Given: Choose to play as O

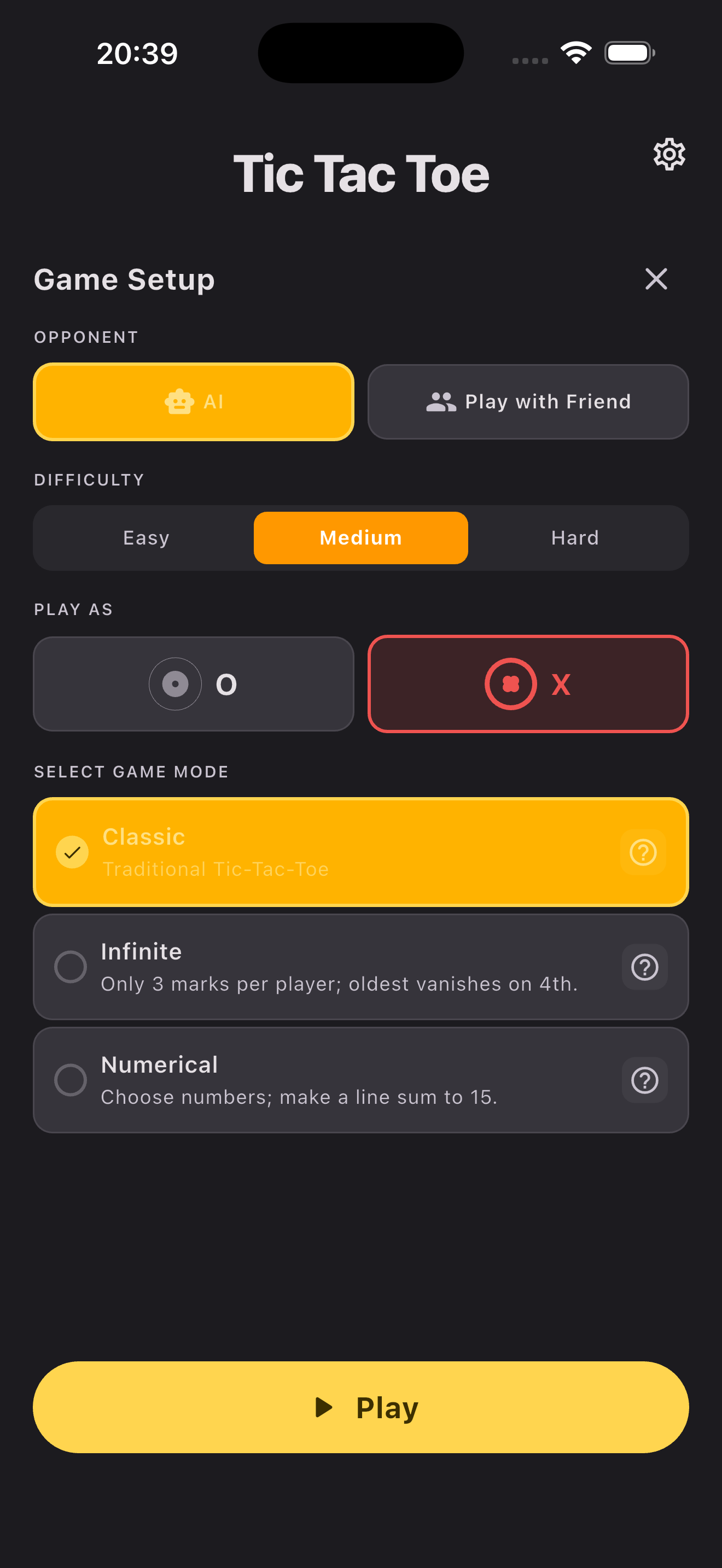Looking at the screenshot, I should (193, 683).
